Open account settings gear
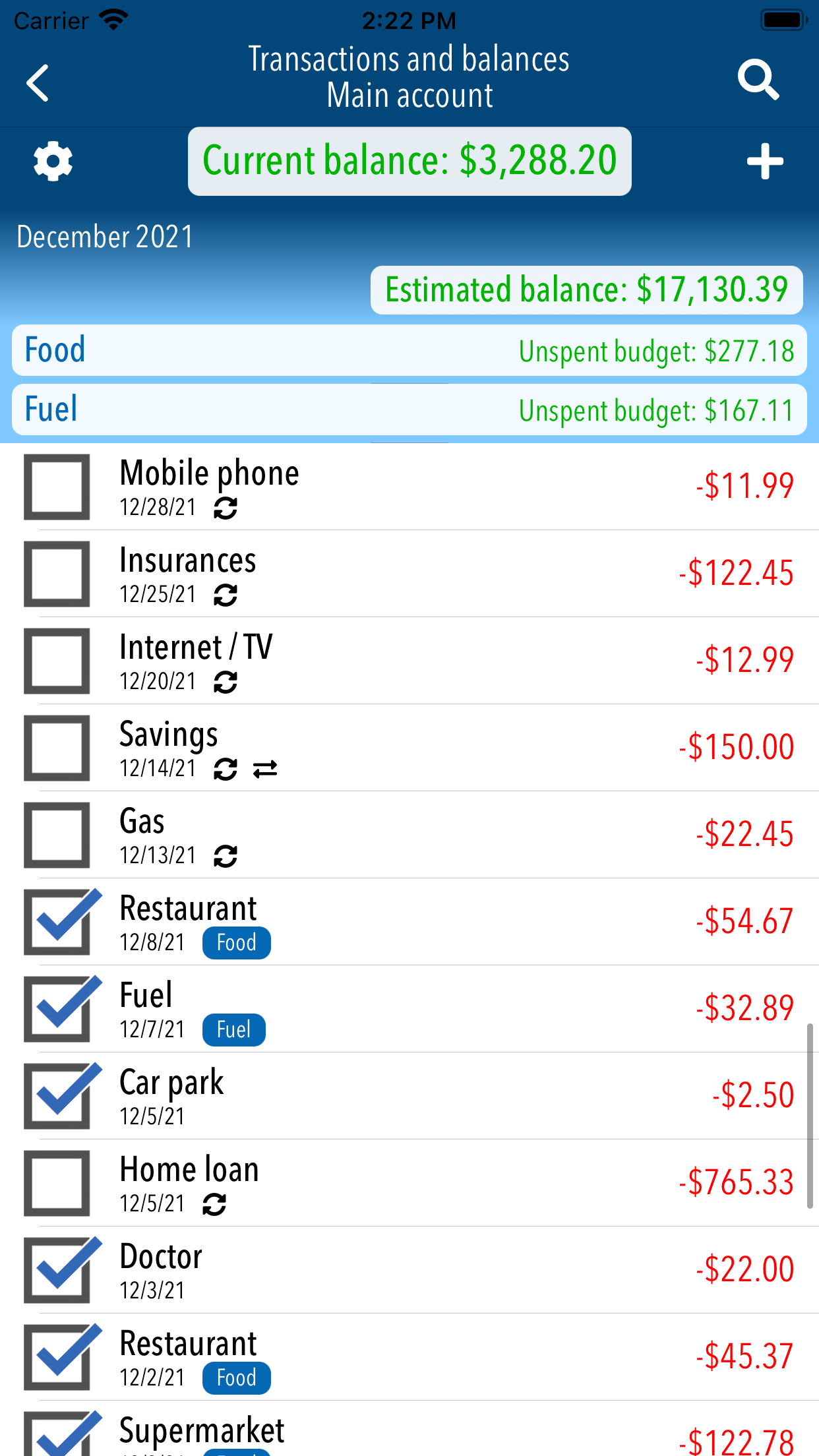Screen dimensions: 819x1456 click(53, 161)
